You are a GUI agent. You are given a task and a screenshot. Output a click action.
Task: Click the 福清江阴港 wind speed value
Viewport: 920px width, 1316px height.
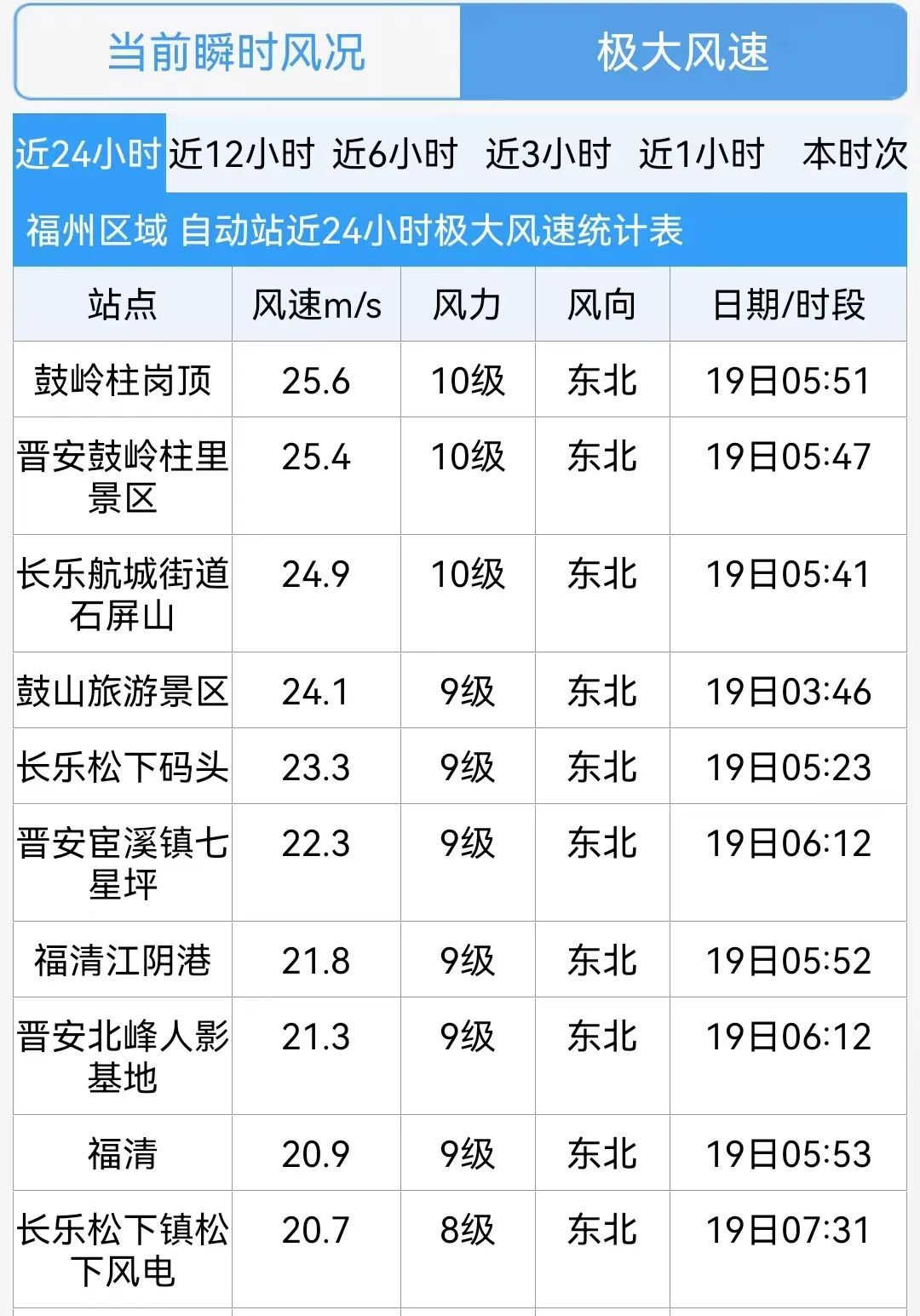pyautogui.click(x=316, y=960)
